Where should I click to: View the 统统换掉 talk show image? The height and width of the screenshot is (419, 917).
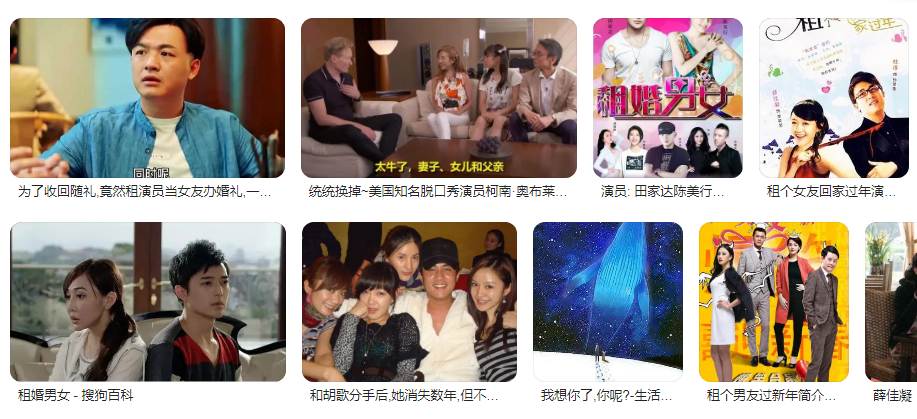(439, 98)
